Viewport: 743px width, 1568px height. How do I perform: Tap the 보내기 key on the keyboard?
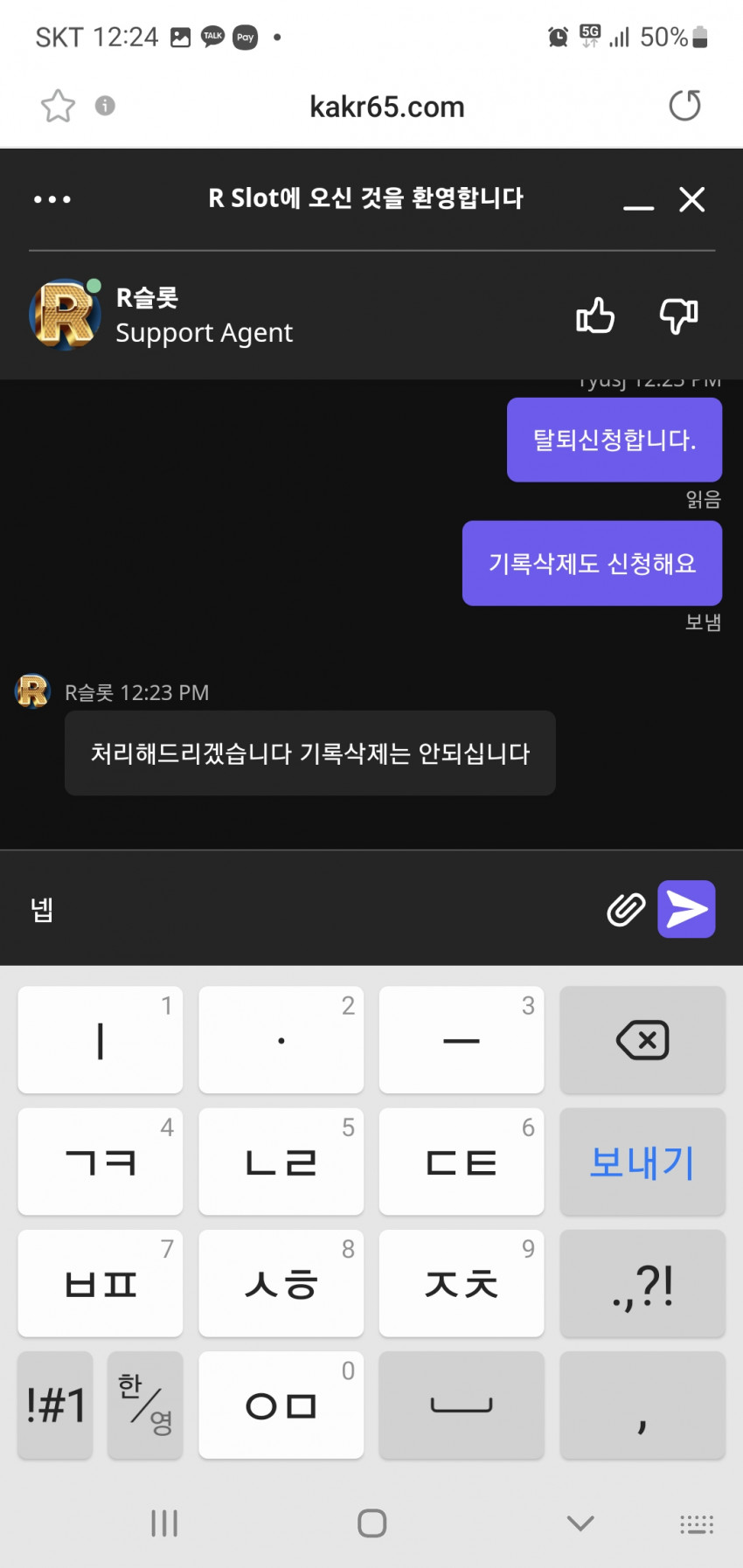[x=642, y=1162]
